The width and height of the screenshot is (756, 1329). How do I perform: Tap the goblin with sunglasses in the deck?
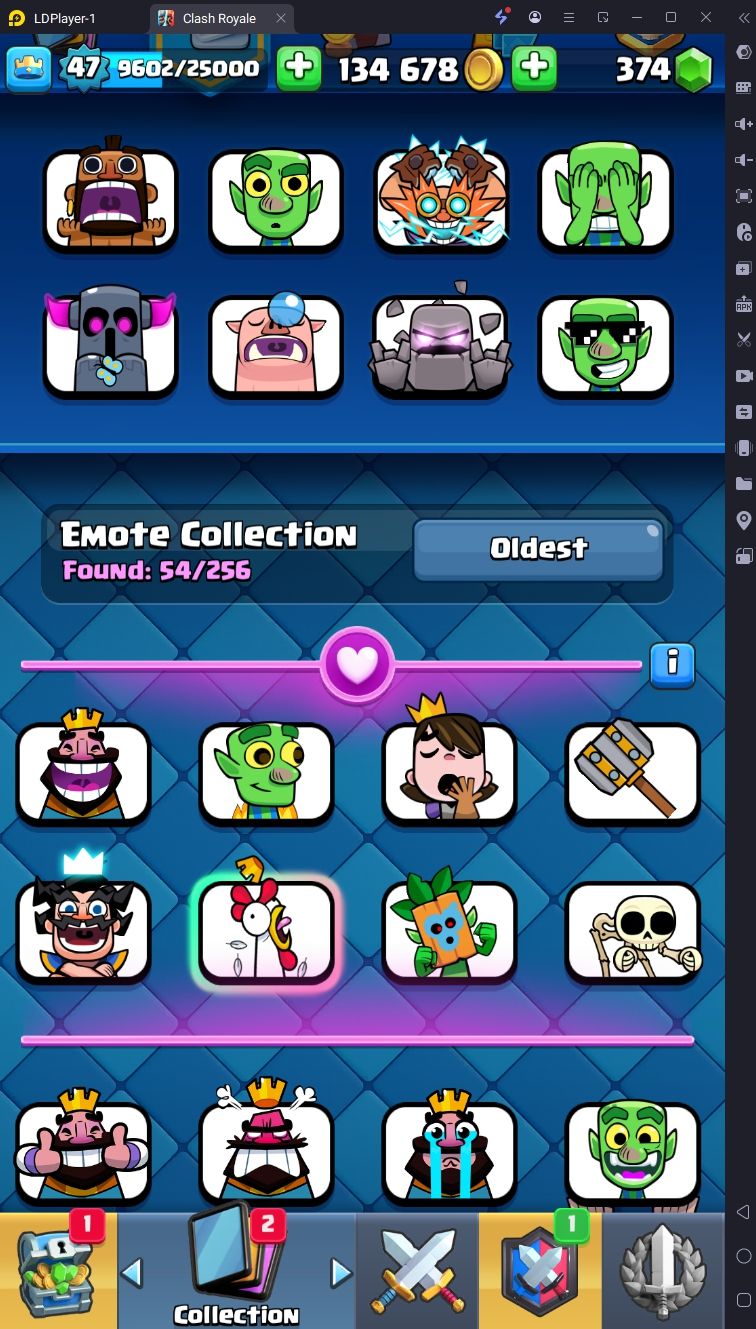point(605,346)
